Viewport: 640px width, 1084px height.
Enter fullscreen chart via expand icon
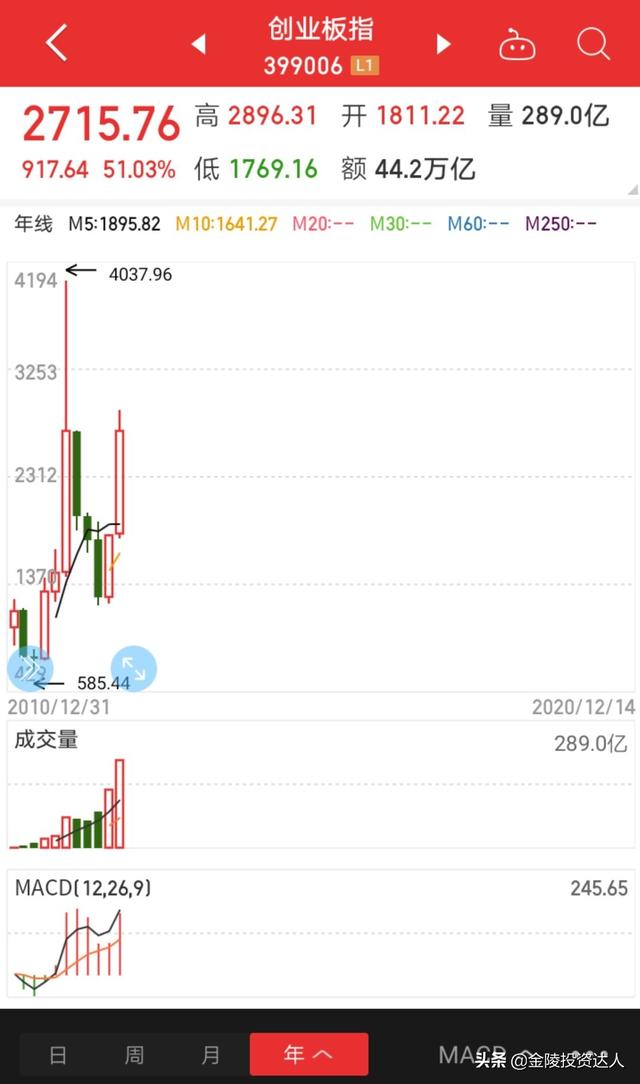coord(133,669)
